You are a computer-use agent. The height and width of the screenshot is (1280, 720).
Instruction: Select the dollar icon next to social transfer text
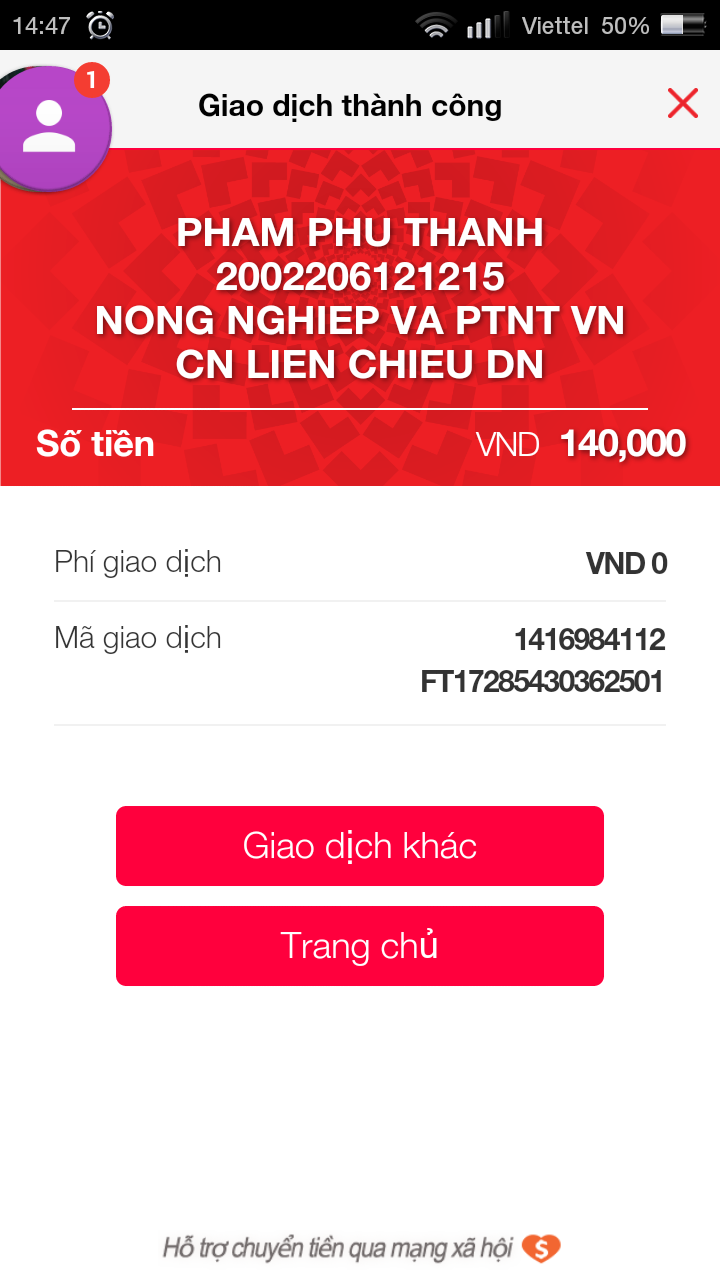click(x=541, y=1247)
